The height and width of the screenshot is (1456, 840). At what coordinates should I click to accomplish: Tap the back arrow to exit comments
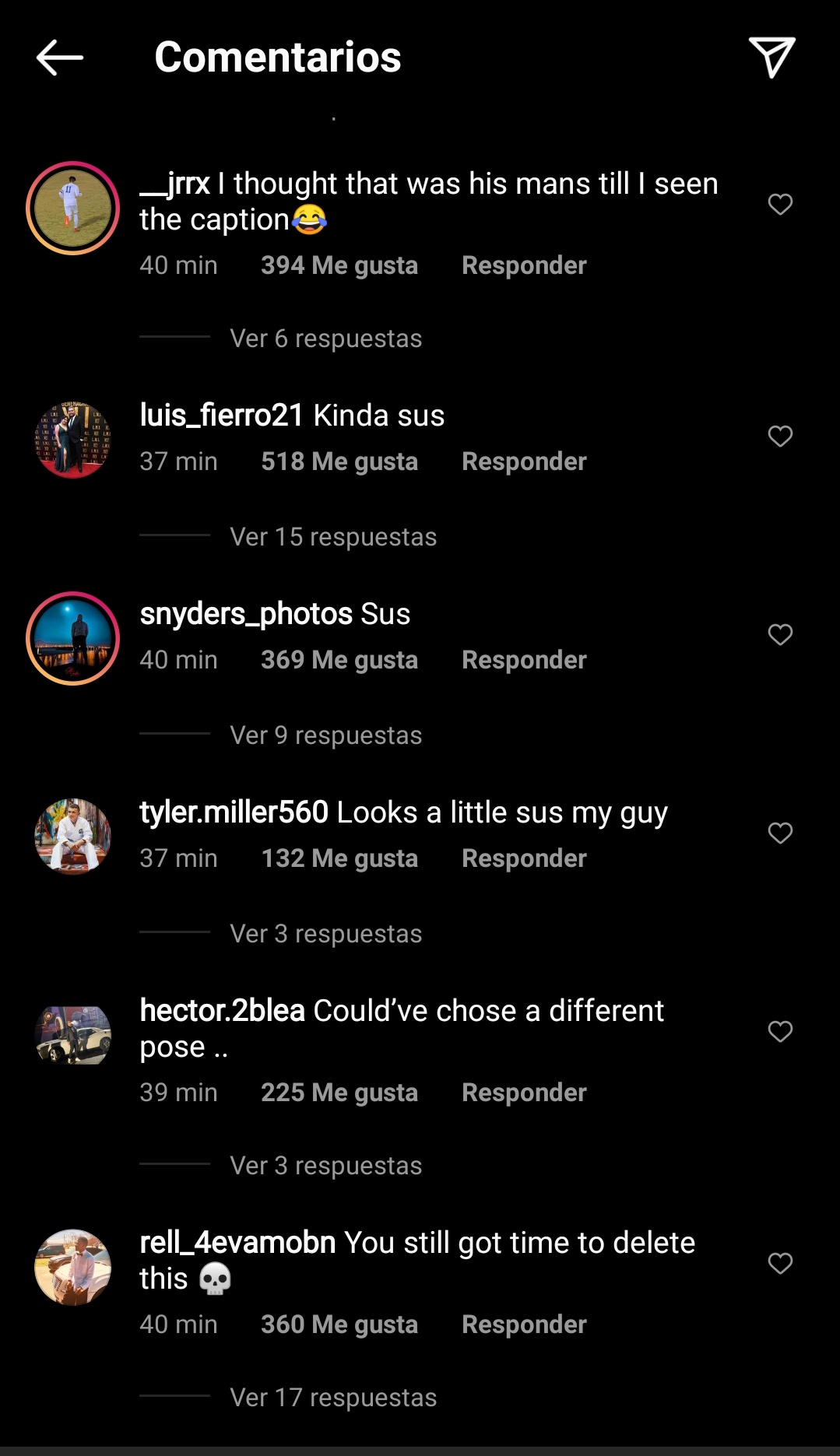pos(59,58)
